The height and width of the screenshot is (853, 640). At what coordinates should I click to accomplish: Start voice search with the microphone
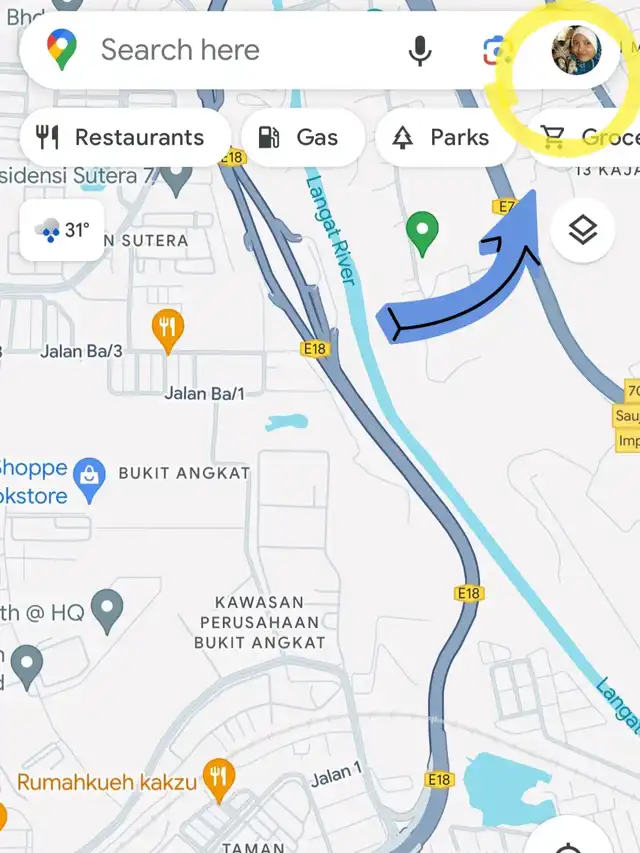[420, 51]
